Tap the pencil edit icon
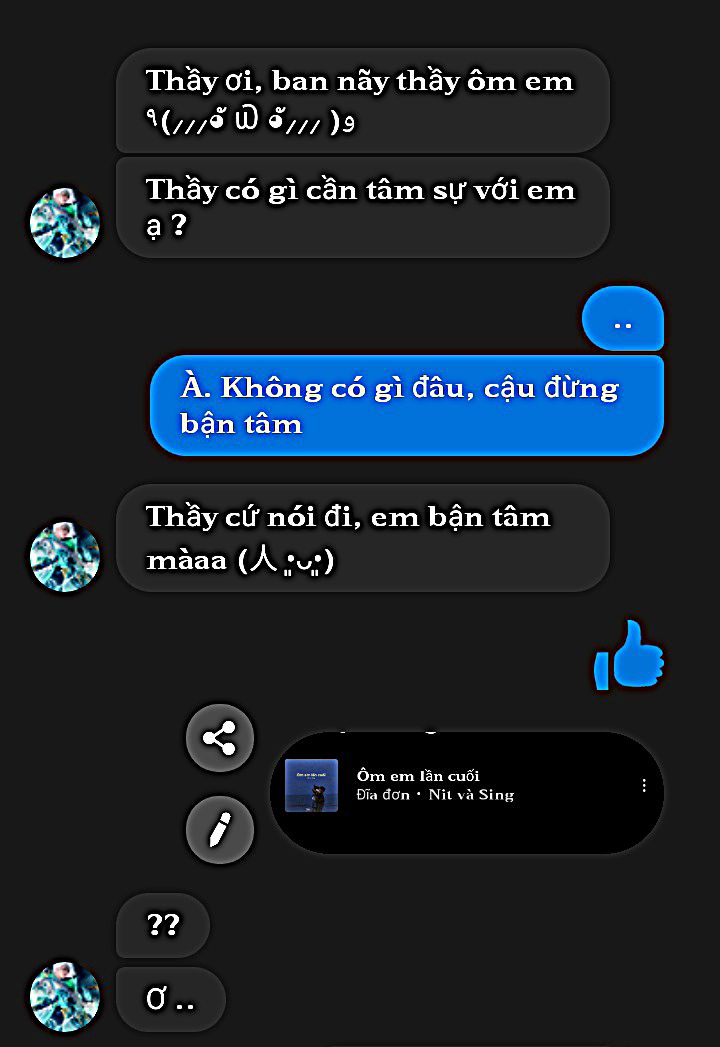 [x=220, y=829]
